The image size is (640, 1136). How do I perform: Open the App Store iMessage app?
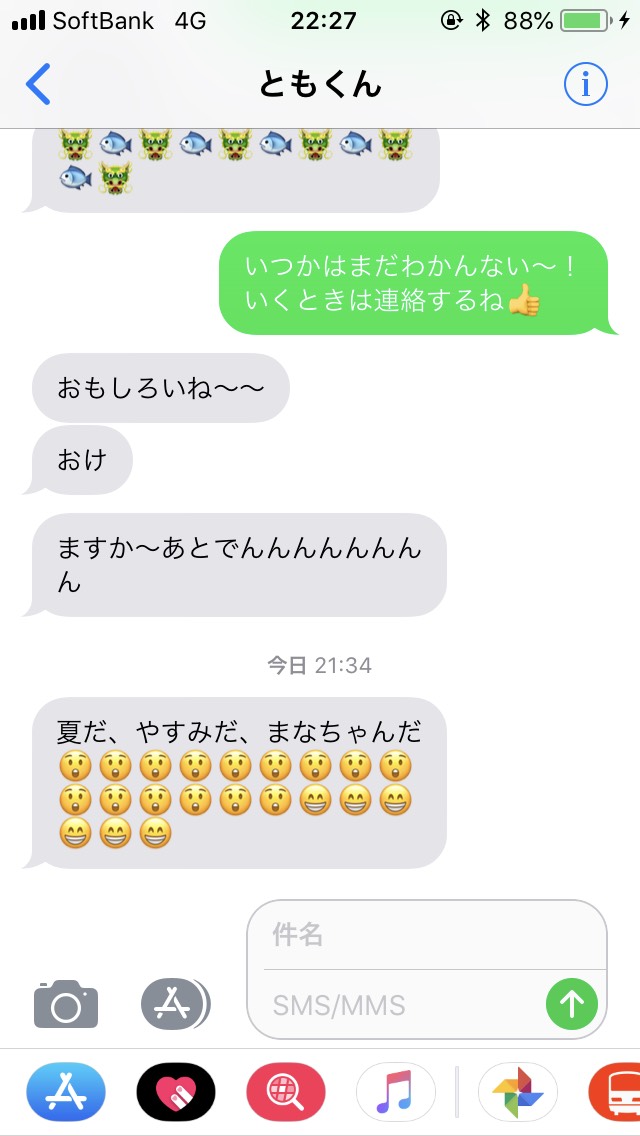click(66, 1090)
